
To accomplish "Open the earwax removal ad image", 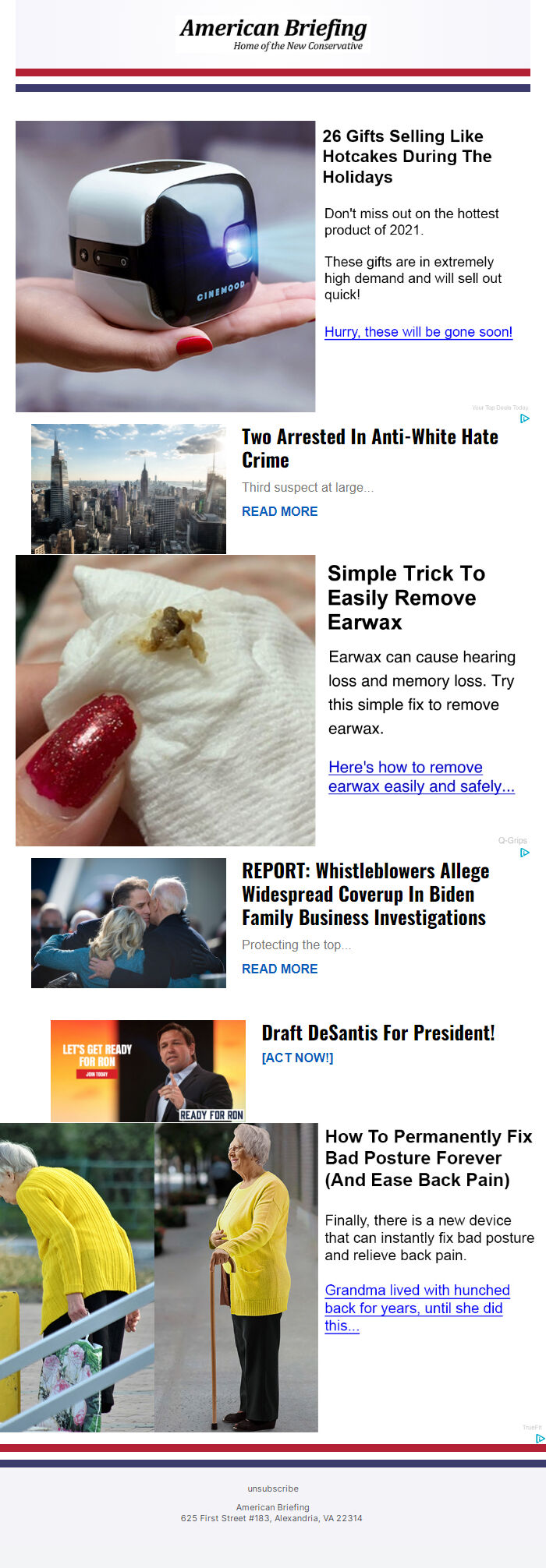I will pyautogui.click(x=165, y=700).
